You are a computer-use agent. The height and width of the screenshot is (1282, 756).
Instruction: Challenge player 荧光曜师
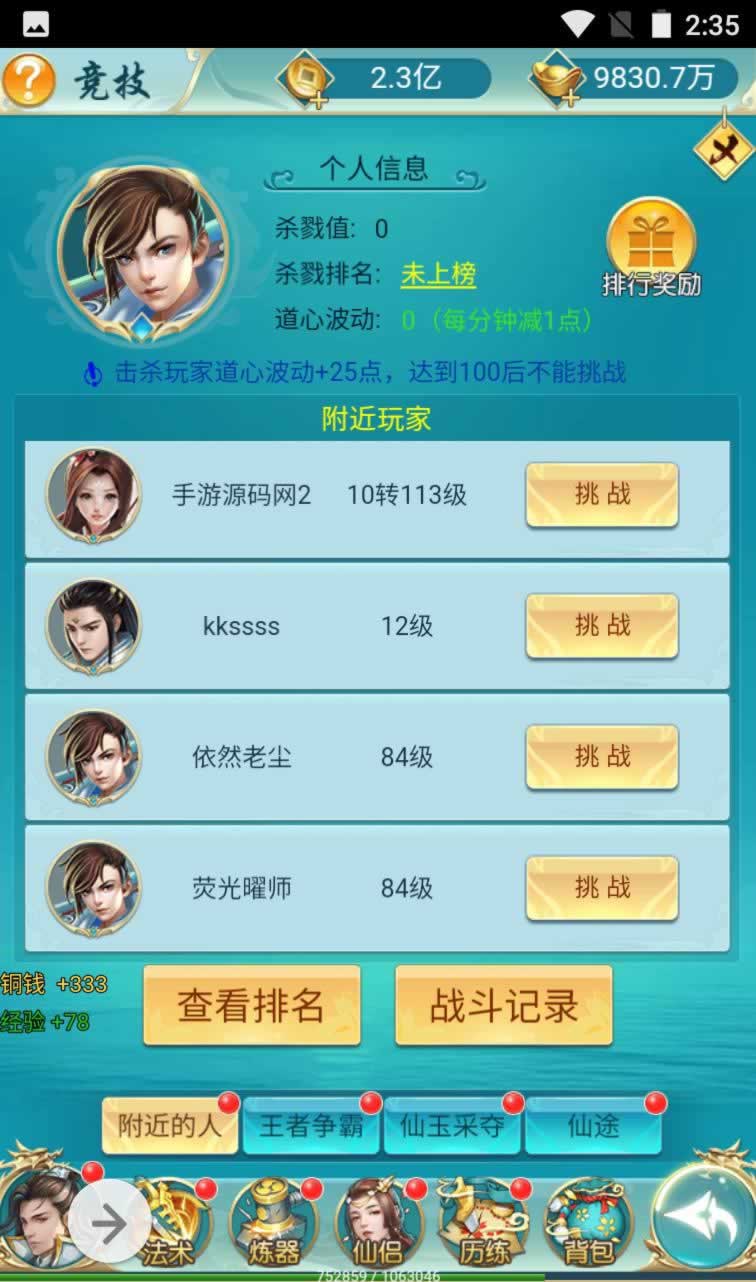coord(602,888)
